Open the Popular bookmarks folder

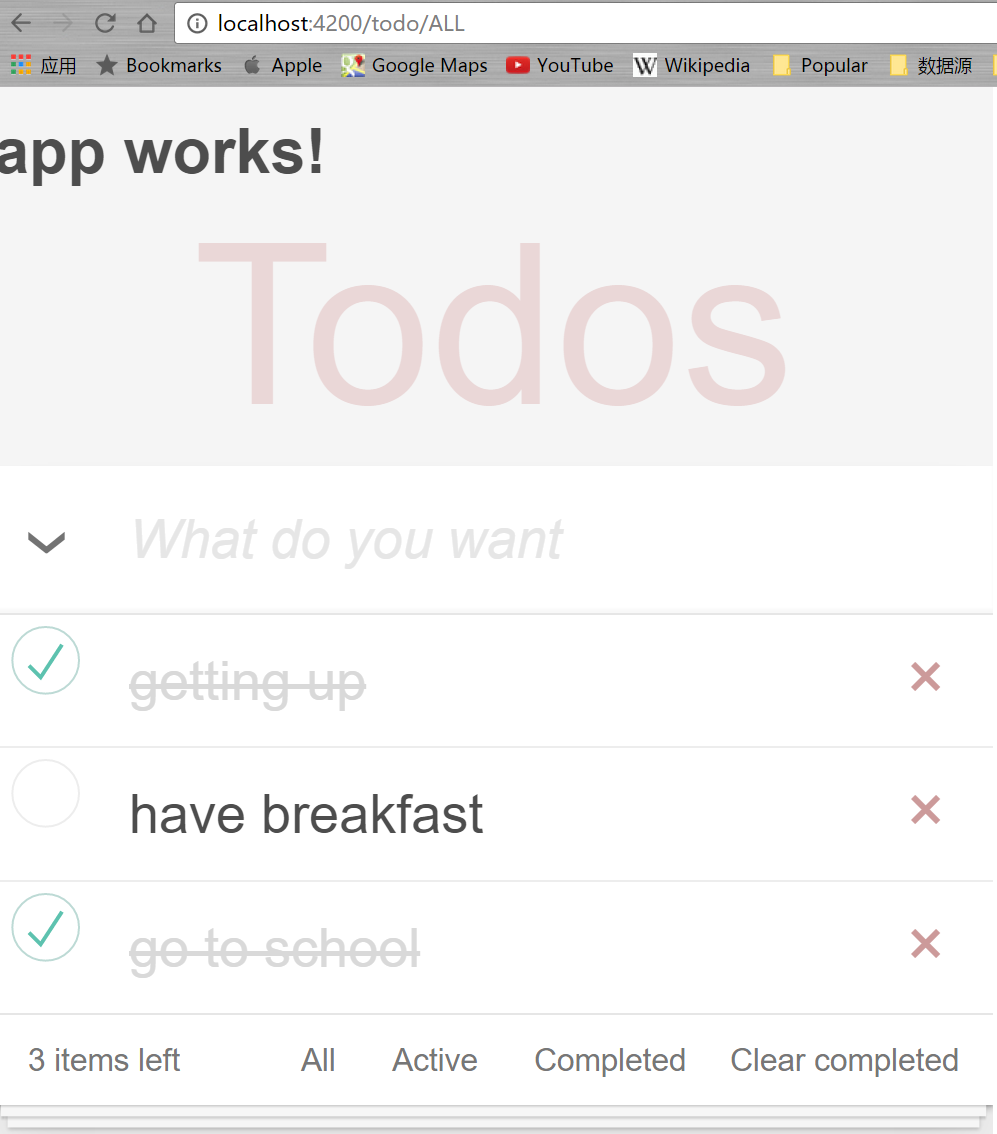[x=821, y=66]
